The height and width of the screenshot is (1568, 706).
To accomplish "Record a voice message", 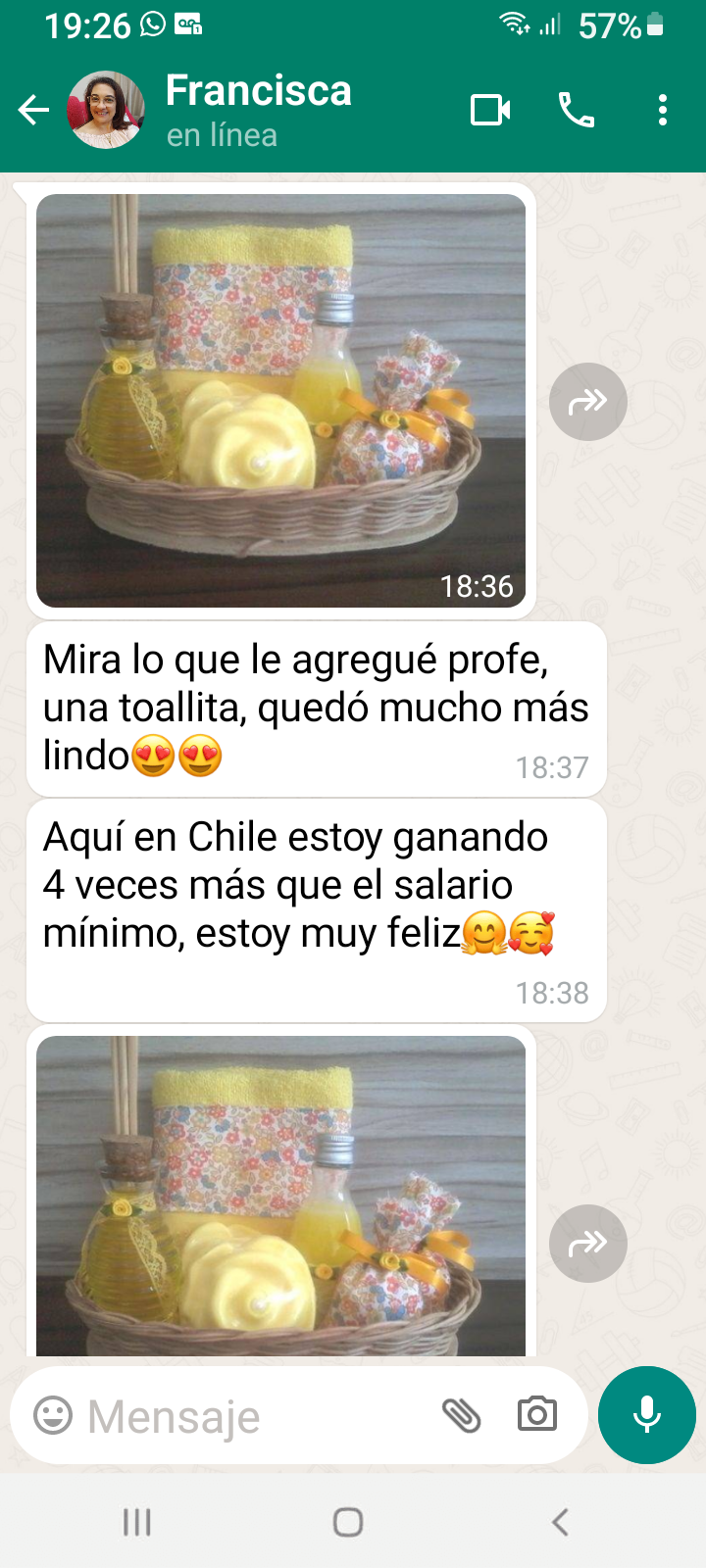I will click(x=646, y=1415).
